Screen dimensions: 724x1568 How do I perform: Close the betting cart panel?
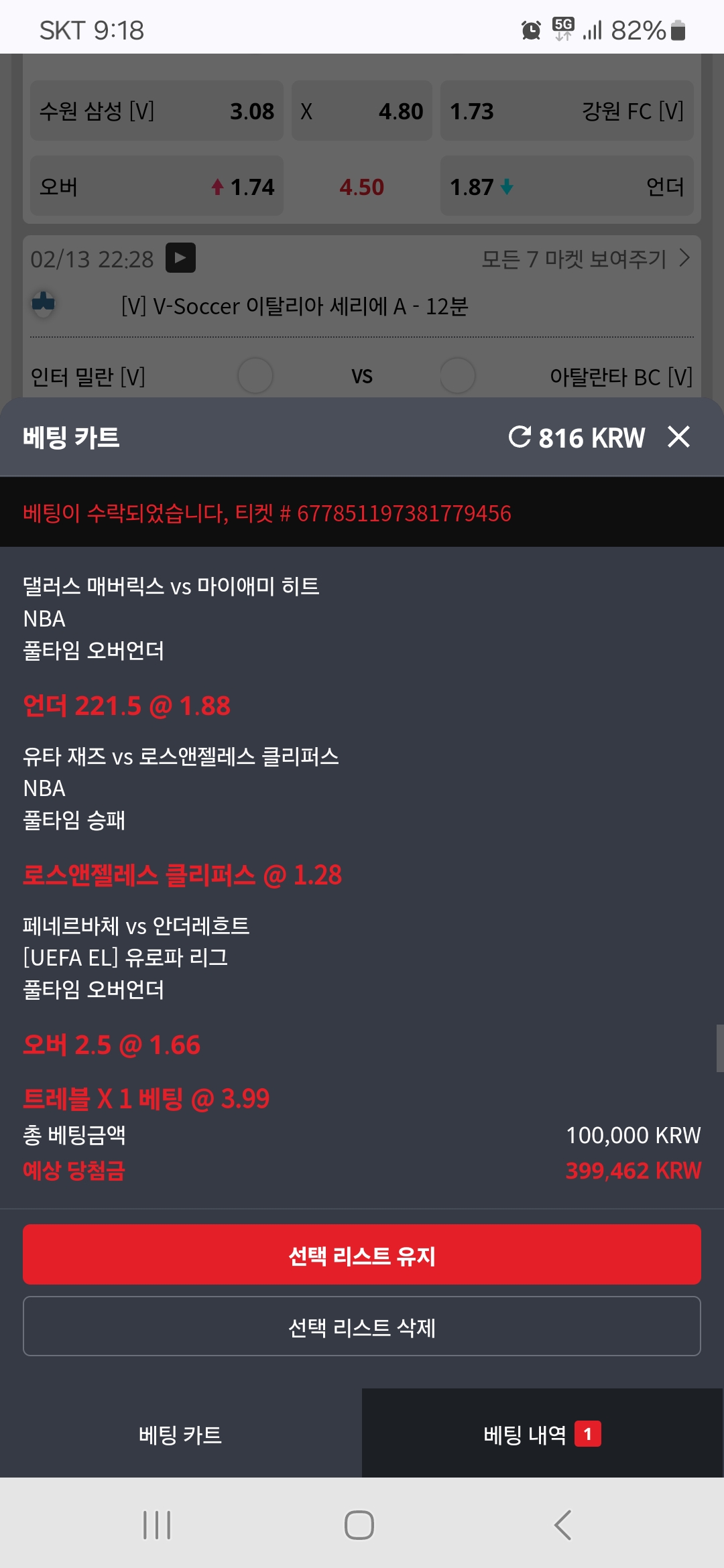678,437
